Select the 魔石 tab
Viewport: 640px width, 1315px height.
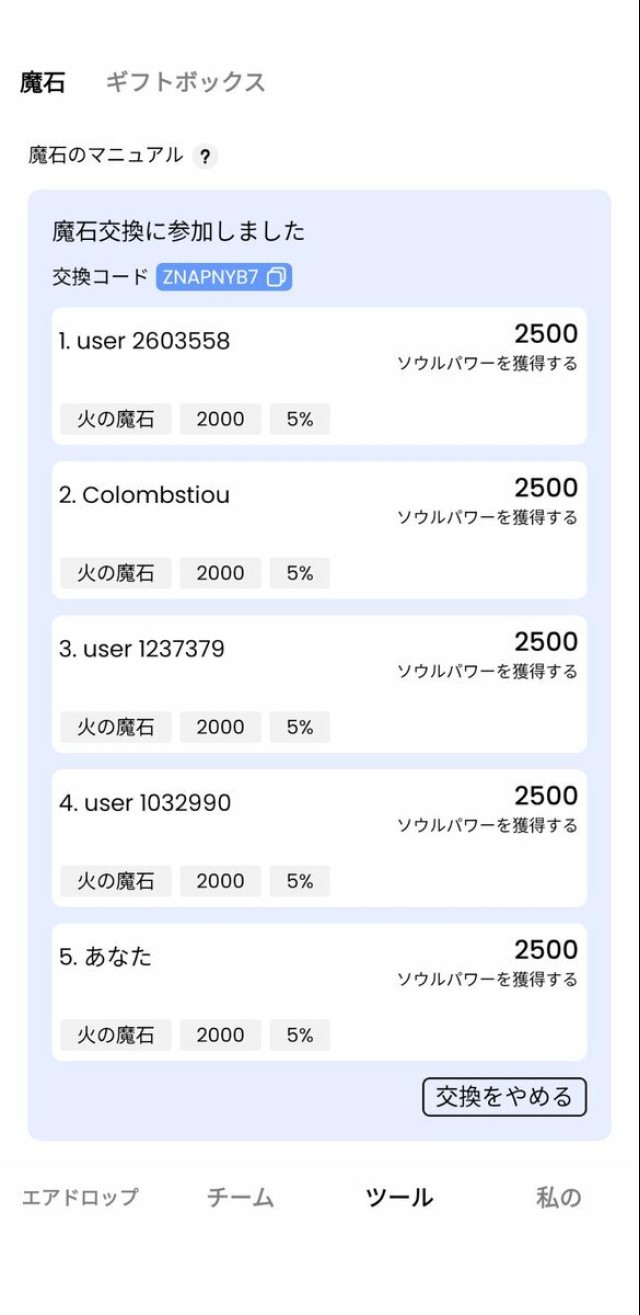pos(42,82)
